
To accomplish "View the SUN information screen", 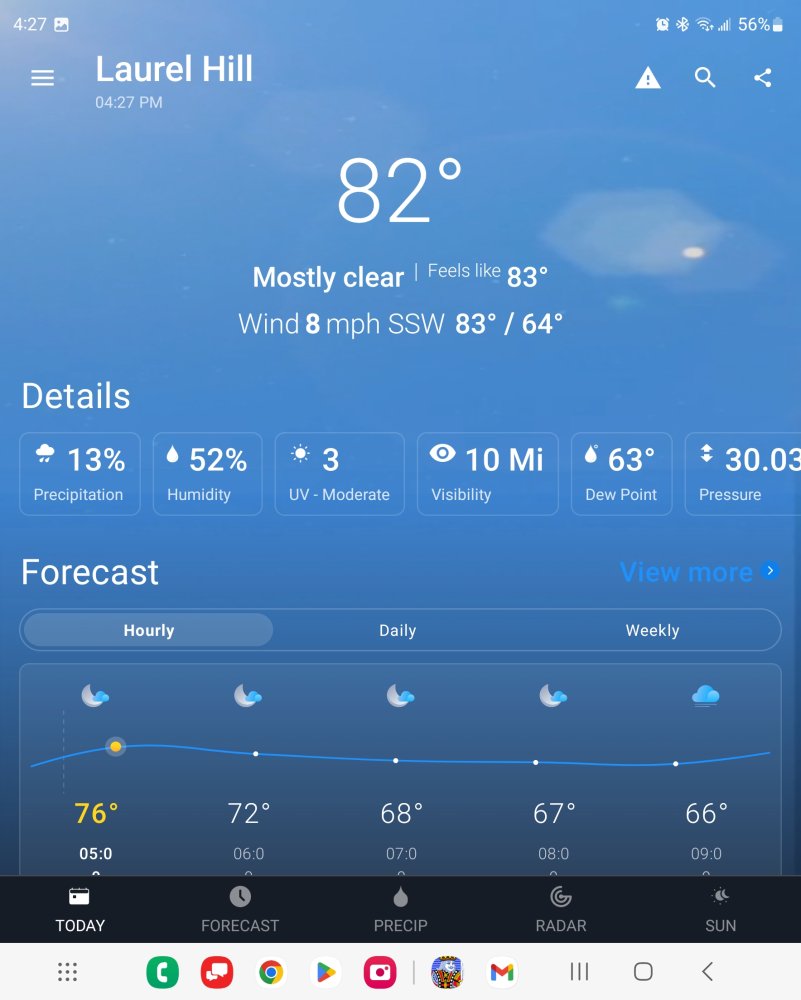I will (x=720, y=908).
